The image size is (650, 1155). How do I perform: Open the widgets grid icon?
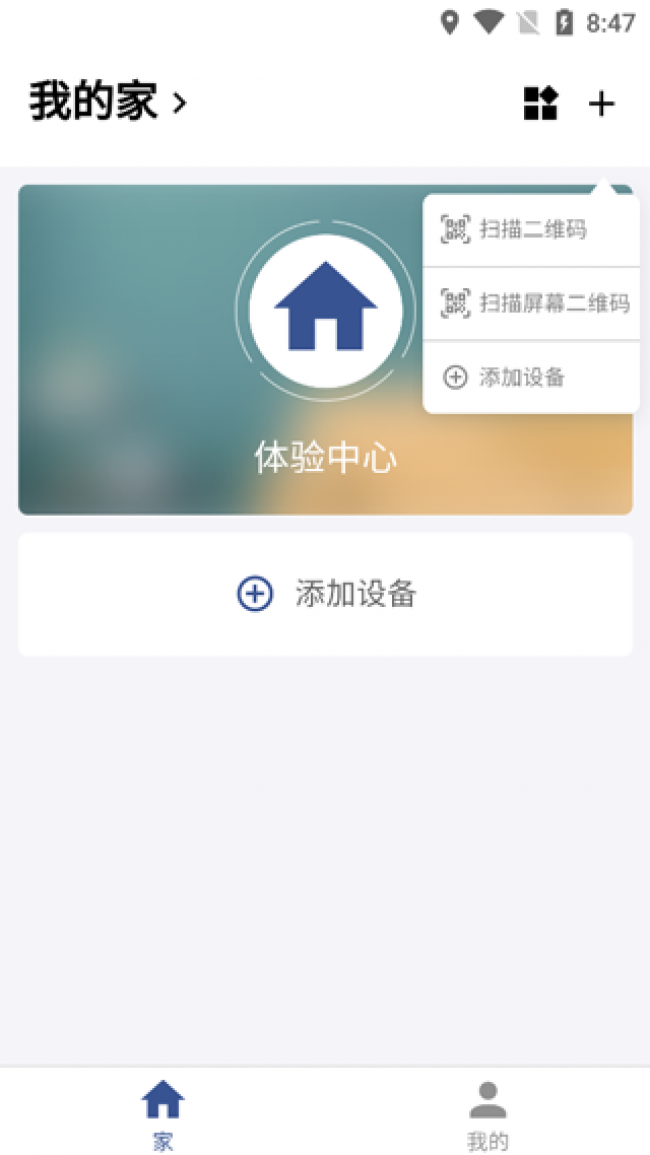click(540, 103)
